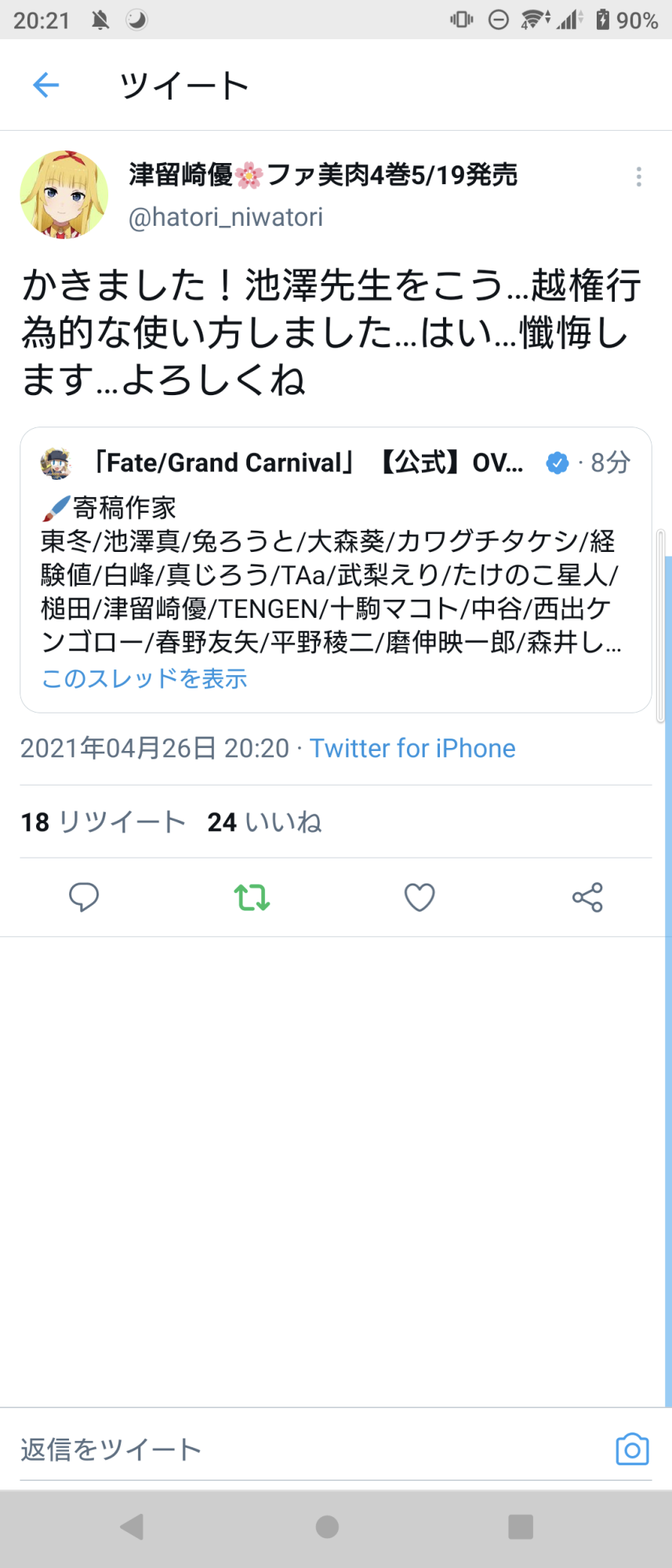
Task: Open the Twitter for iPhone source link
Action: coord(412,749)
